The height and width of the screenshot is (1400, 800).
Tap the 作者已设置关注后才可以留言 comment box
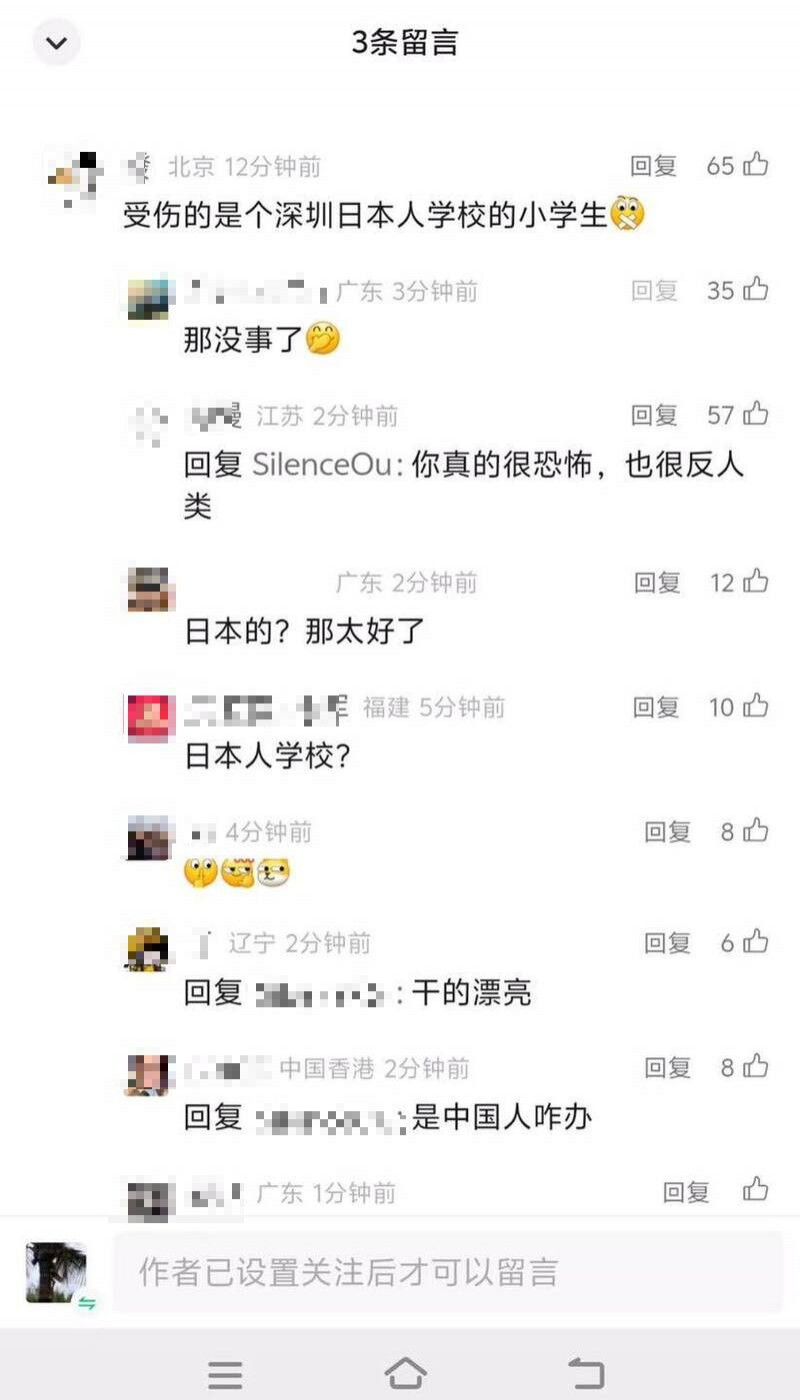coord(448,1272)
